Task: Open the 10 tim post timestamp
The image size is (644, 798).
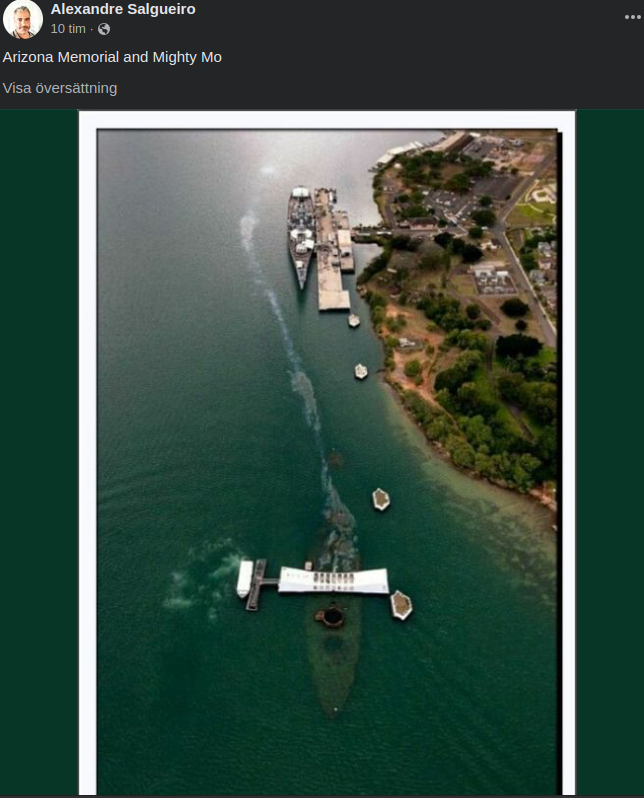Action: (x=69, y=29)
